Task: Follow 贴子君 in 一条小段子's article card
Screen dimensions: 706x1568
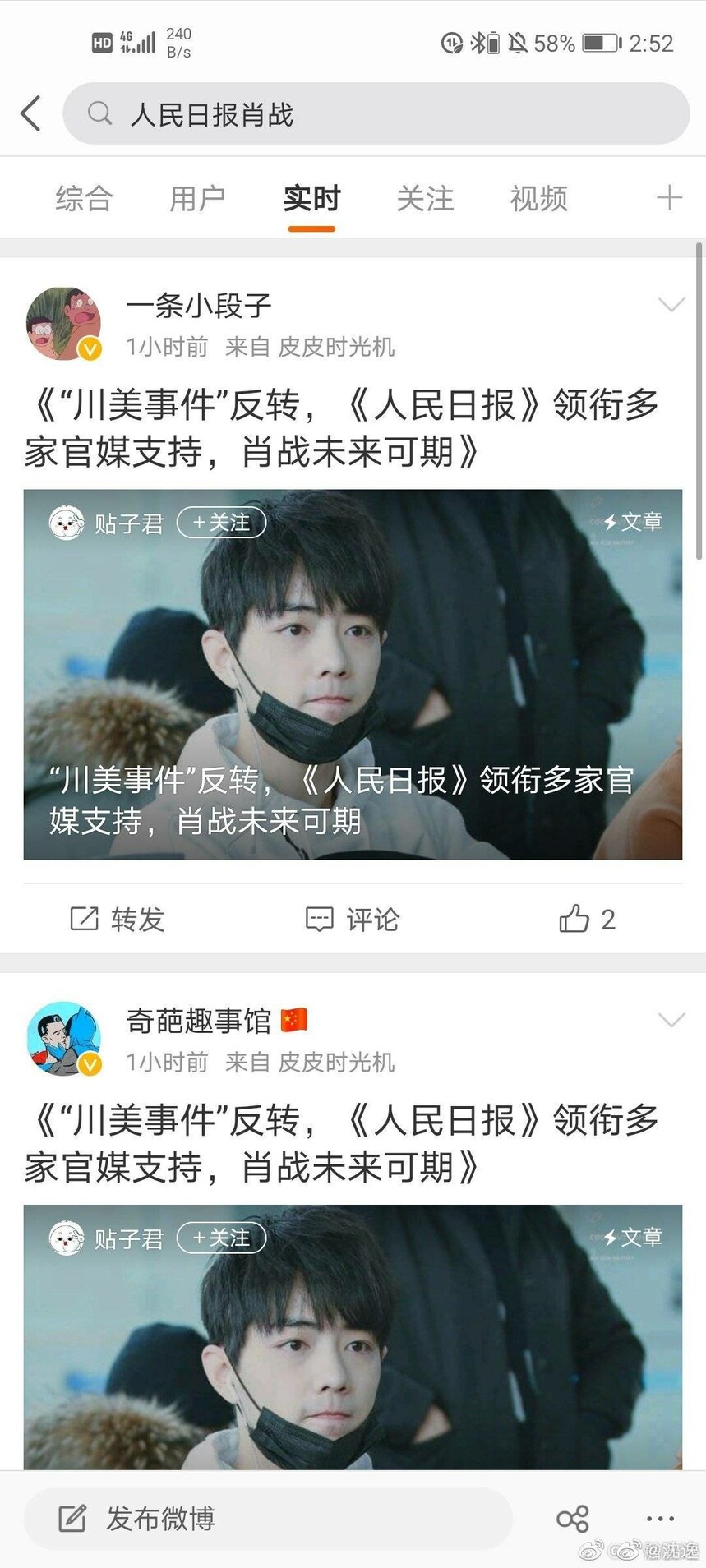Action: coord(222,523)
